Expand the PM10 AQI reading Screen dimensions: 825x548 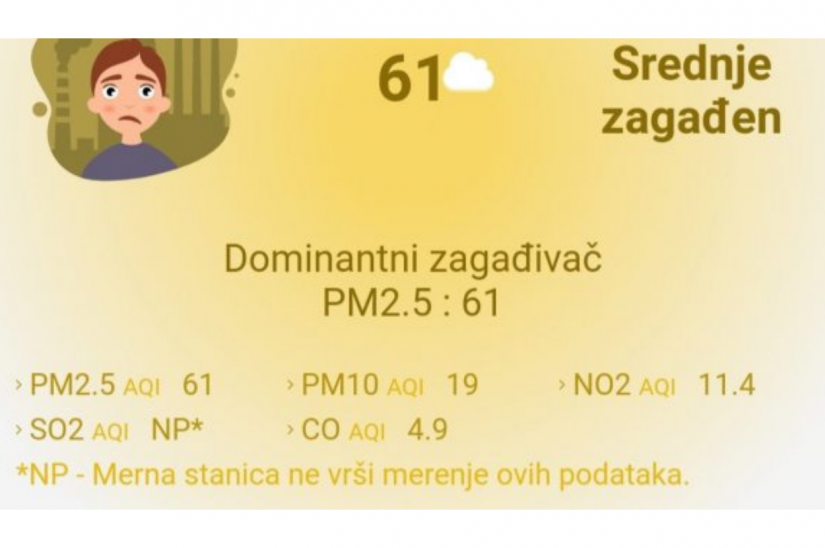click(x=380, y=385)
